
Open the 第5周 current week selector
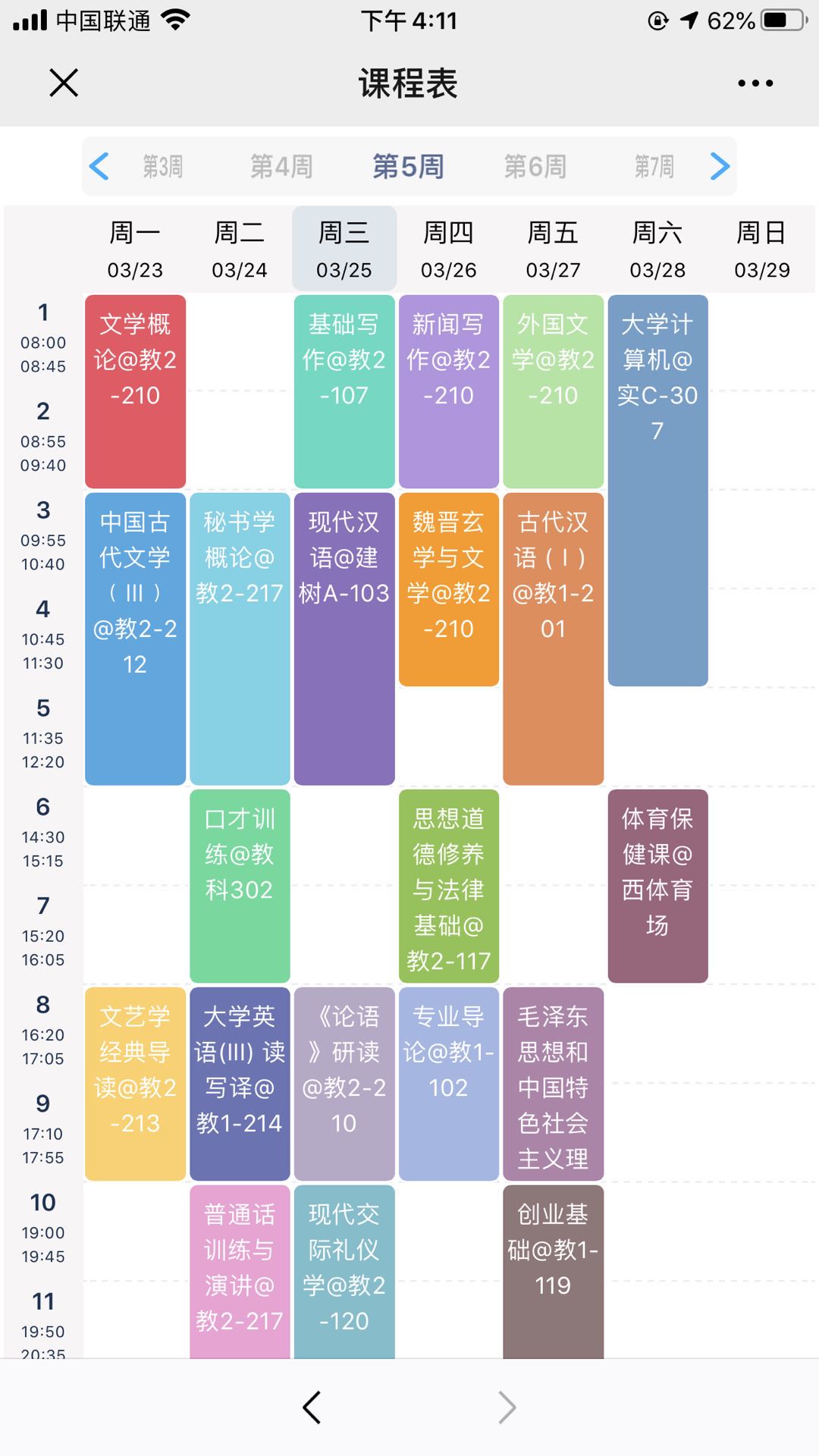tap(407, 165)
